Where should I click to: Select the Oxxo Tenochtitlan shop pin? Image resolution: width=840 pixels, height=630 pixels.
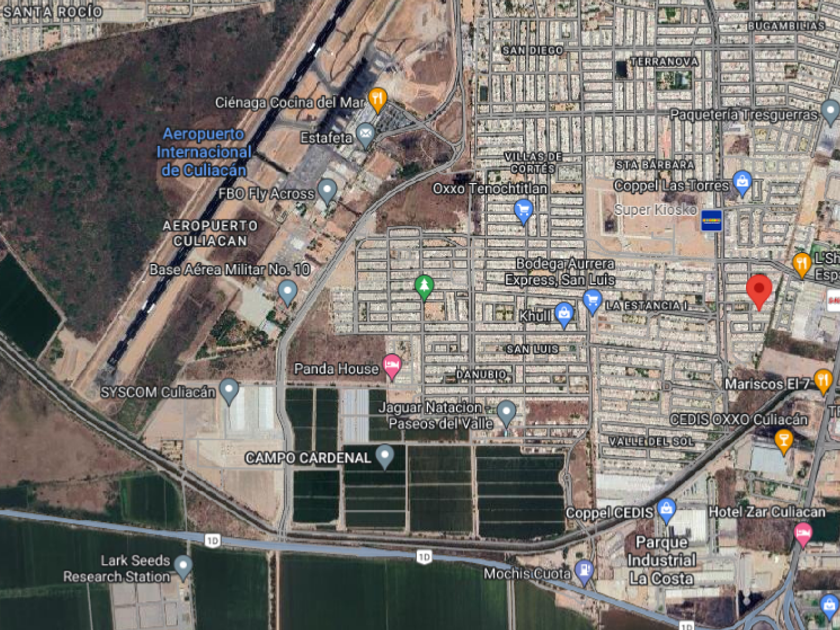pyautogui.click(x=523, y=211)
